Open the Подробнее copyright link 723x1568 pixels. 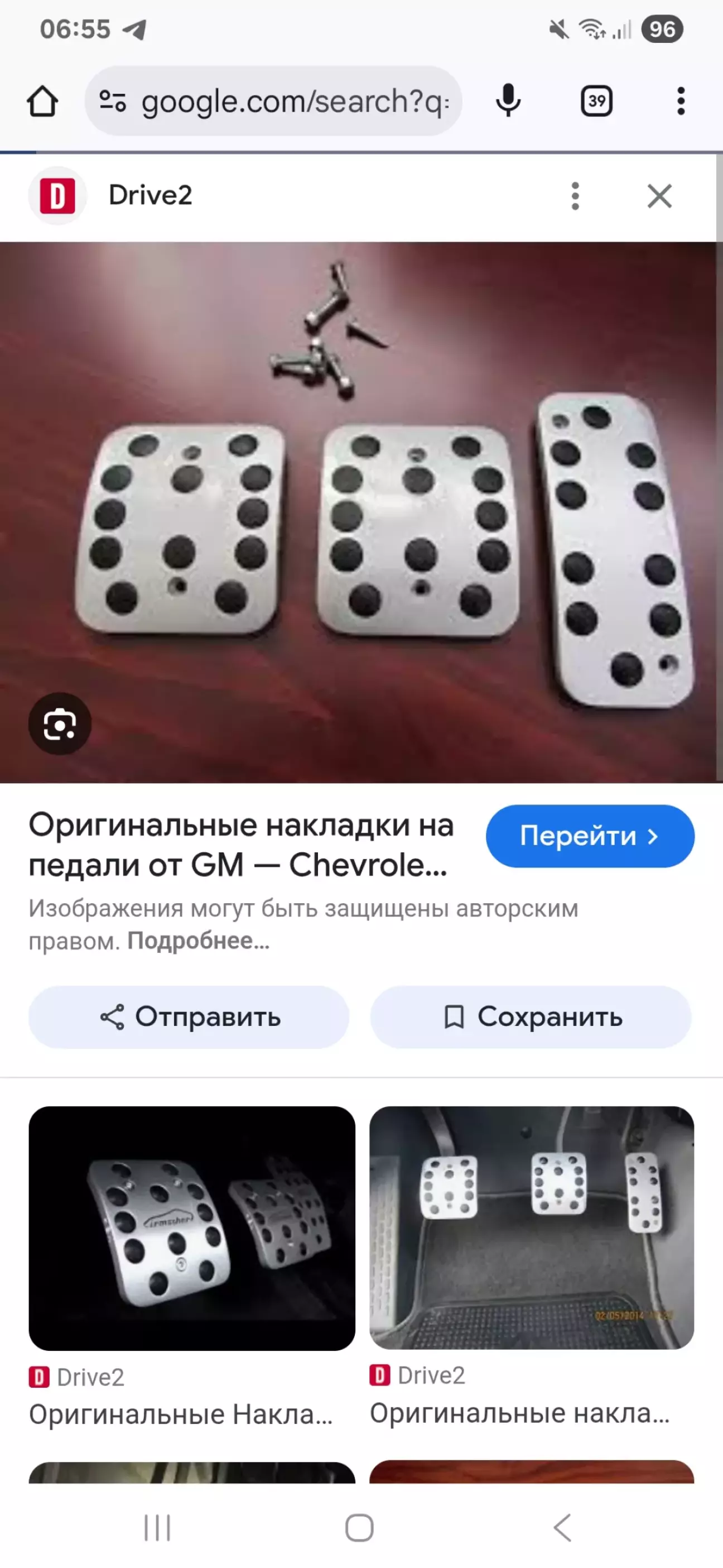pos(199,941)
